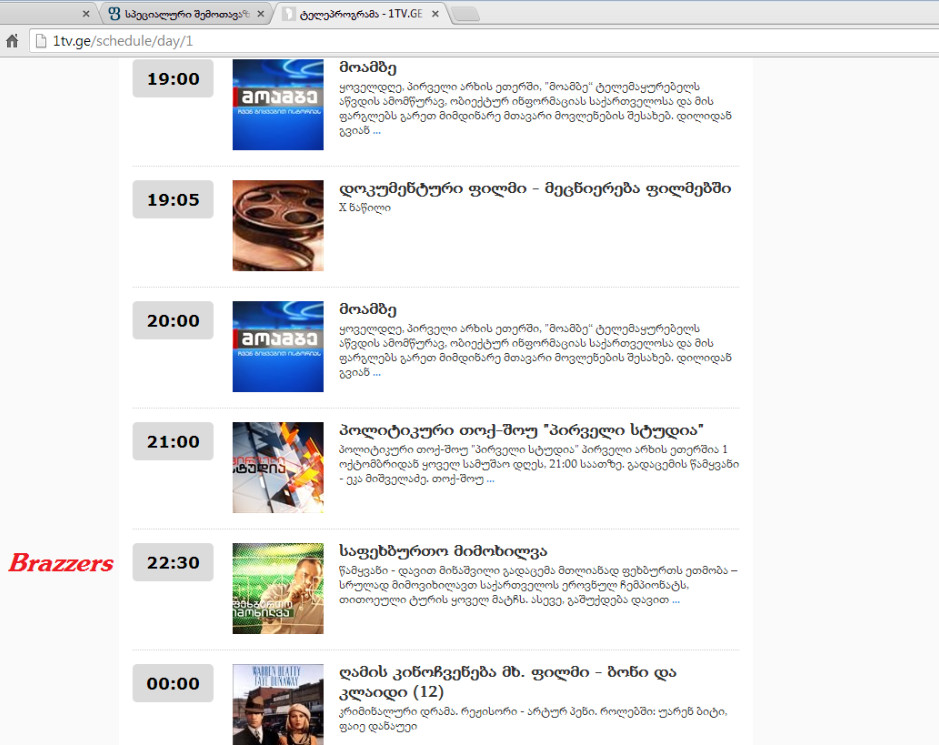Open the film reel thumbnail at 19:05

(x=278, y=225)
